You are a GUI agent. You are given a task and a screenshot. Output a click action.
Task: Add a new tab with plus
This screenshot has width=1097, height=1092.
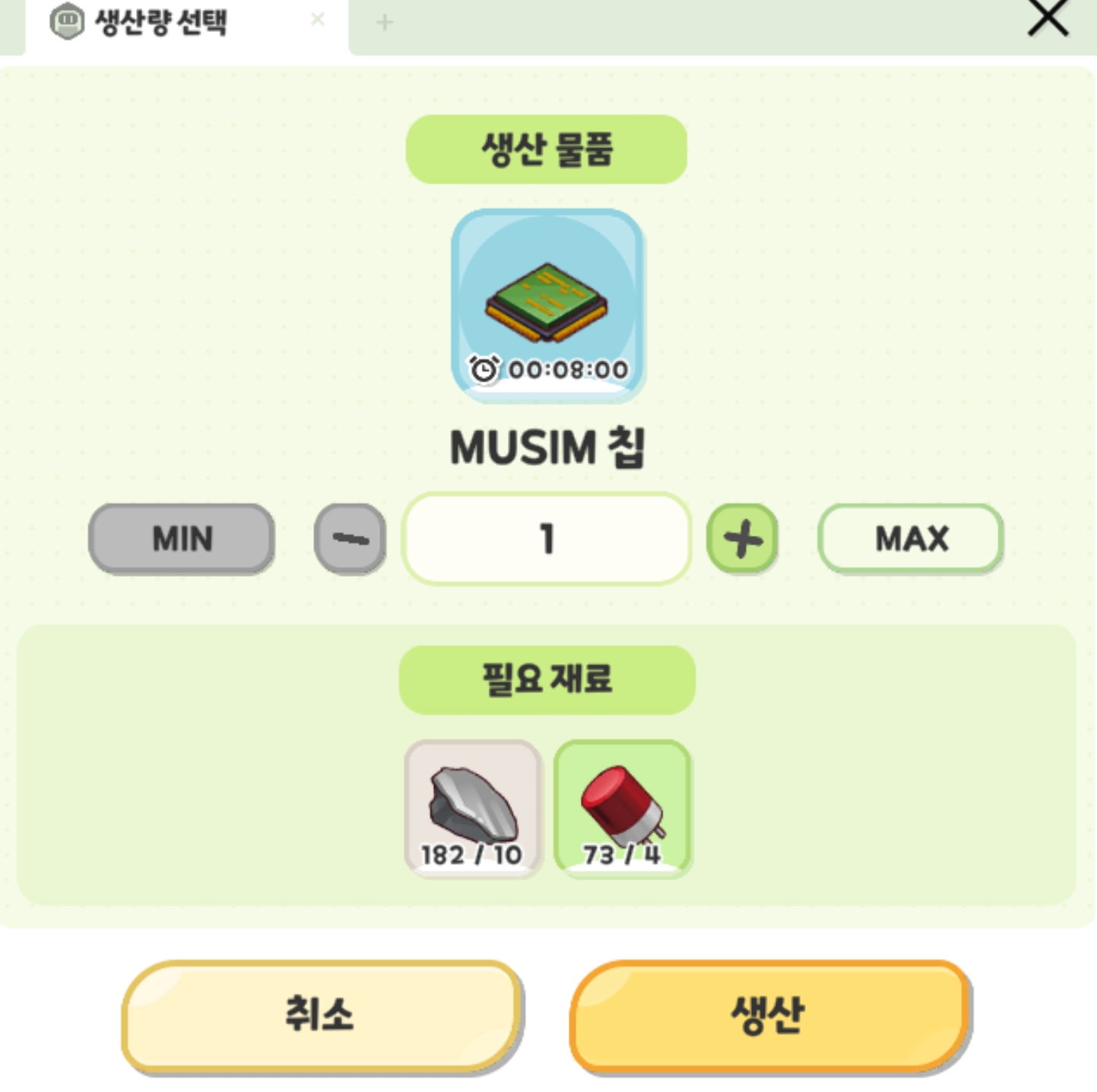[x=385, y=22]
